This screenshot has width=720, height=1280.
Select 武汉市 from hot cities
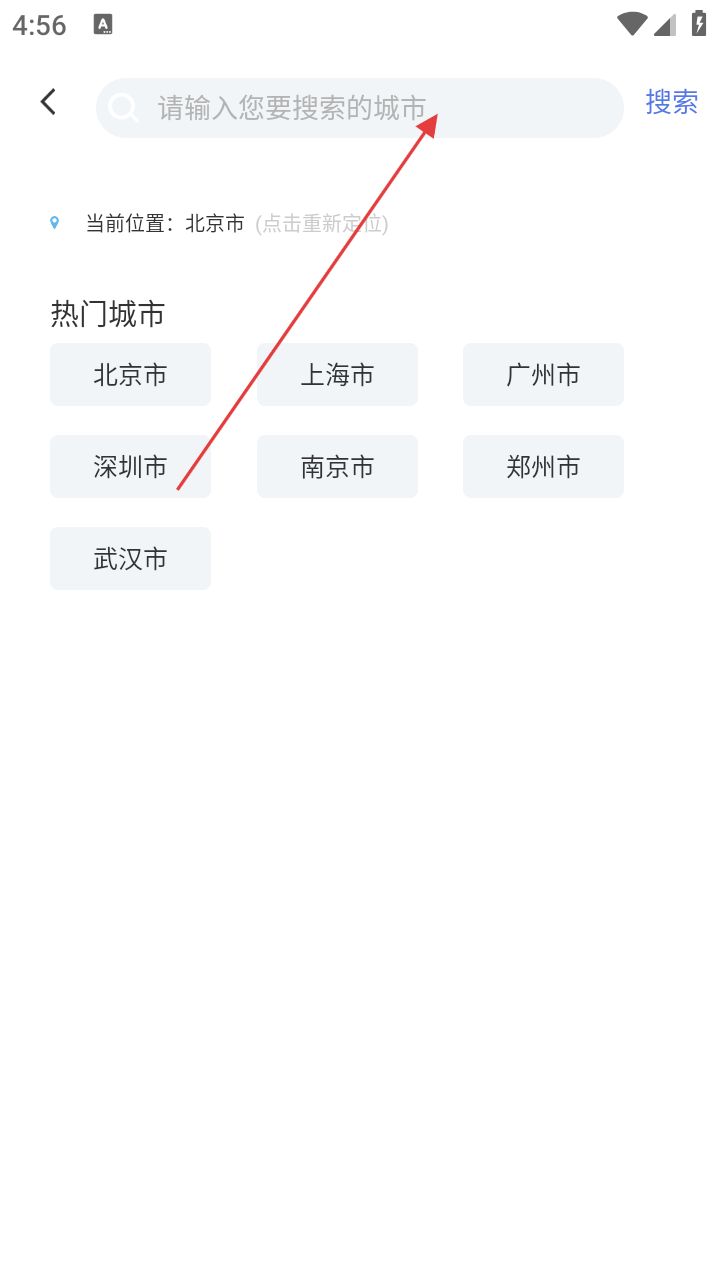[130, 559]
